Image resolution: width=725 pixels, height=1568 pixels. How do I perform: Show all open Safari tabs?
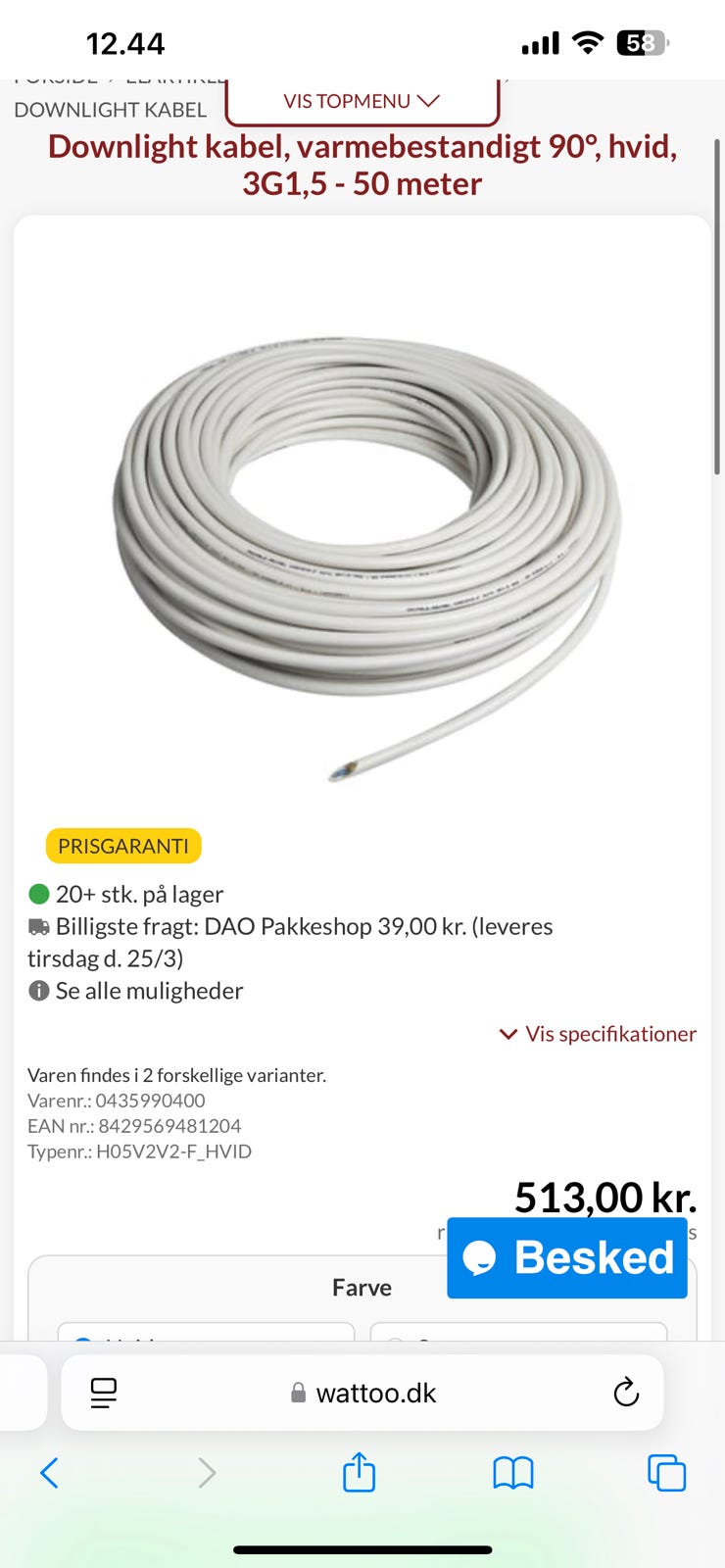[666, 1472]
